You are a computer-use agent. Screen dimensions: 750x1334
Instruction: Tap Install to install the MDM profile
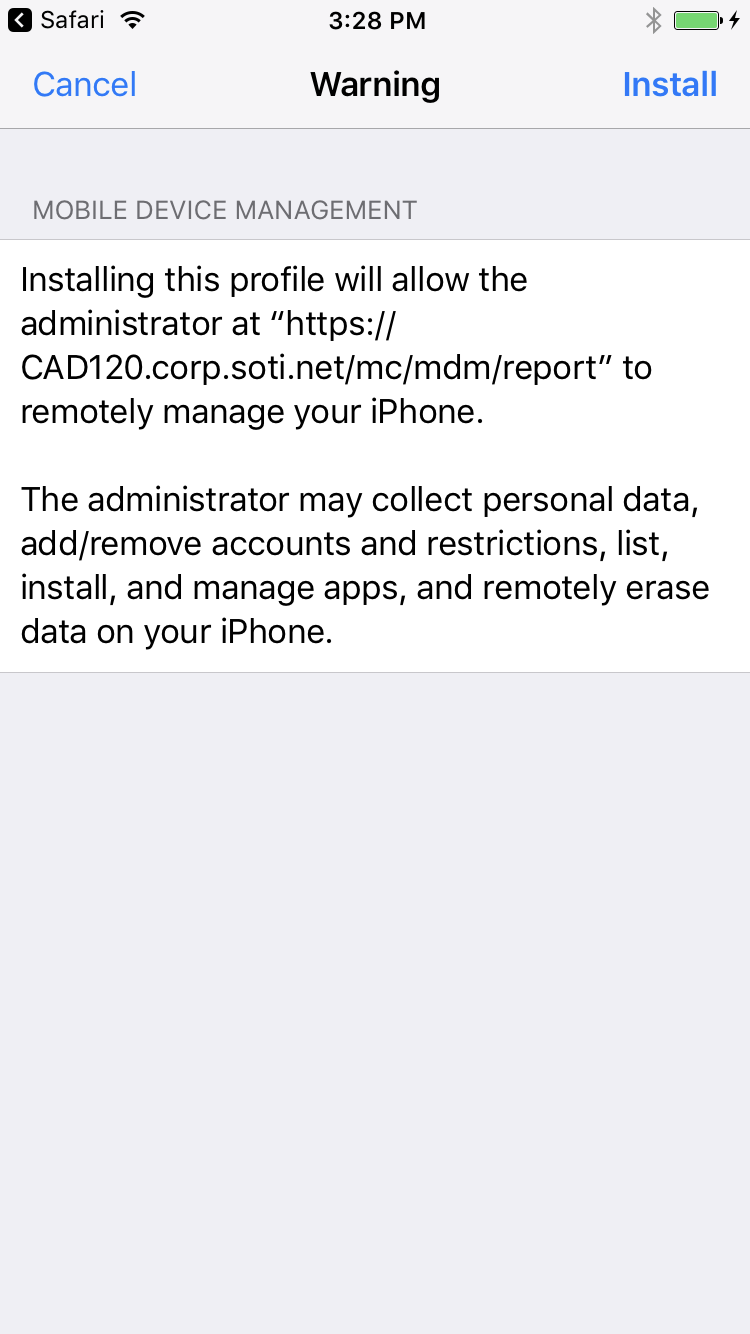click(669, 85)
